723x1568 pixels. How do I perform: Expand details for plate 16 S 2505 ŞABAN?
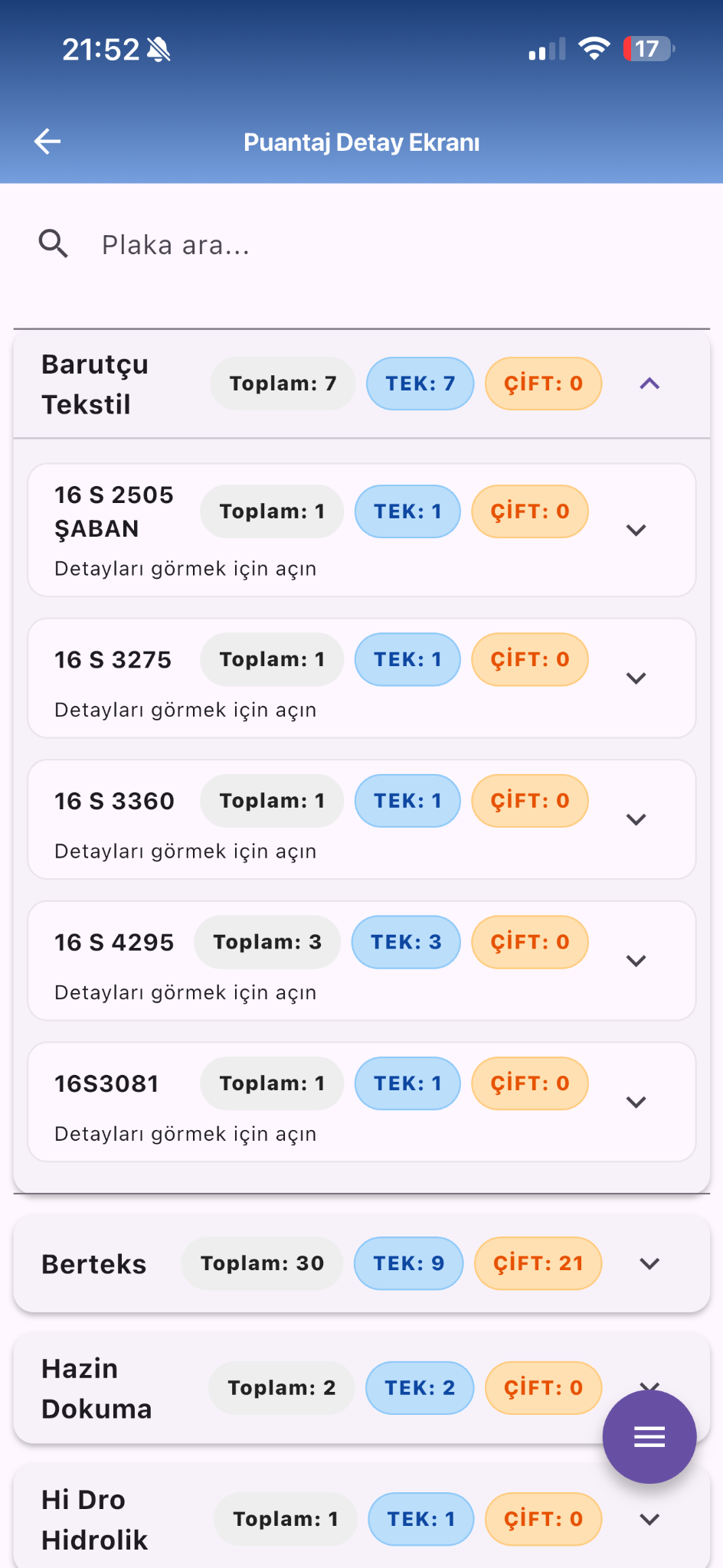pyautogui.click(x=636, y=530)
